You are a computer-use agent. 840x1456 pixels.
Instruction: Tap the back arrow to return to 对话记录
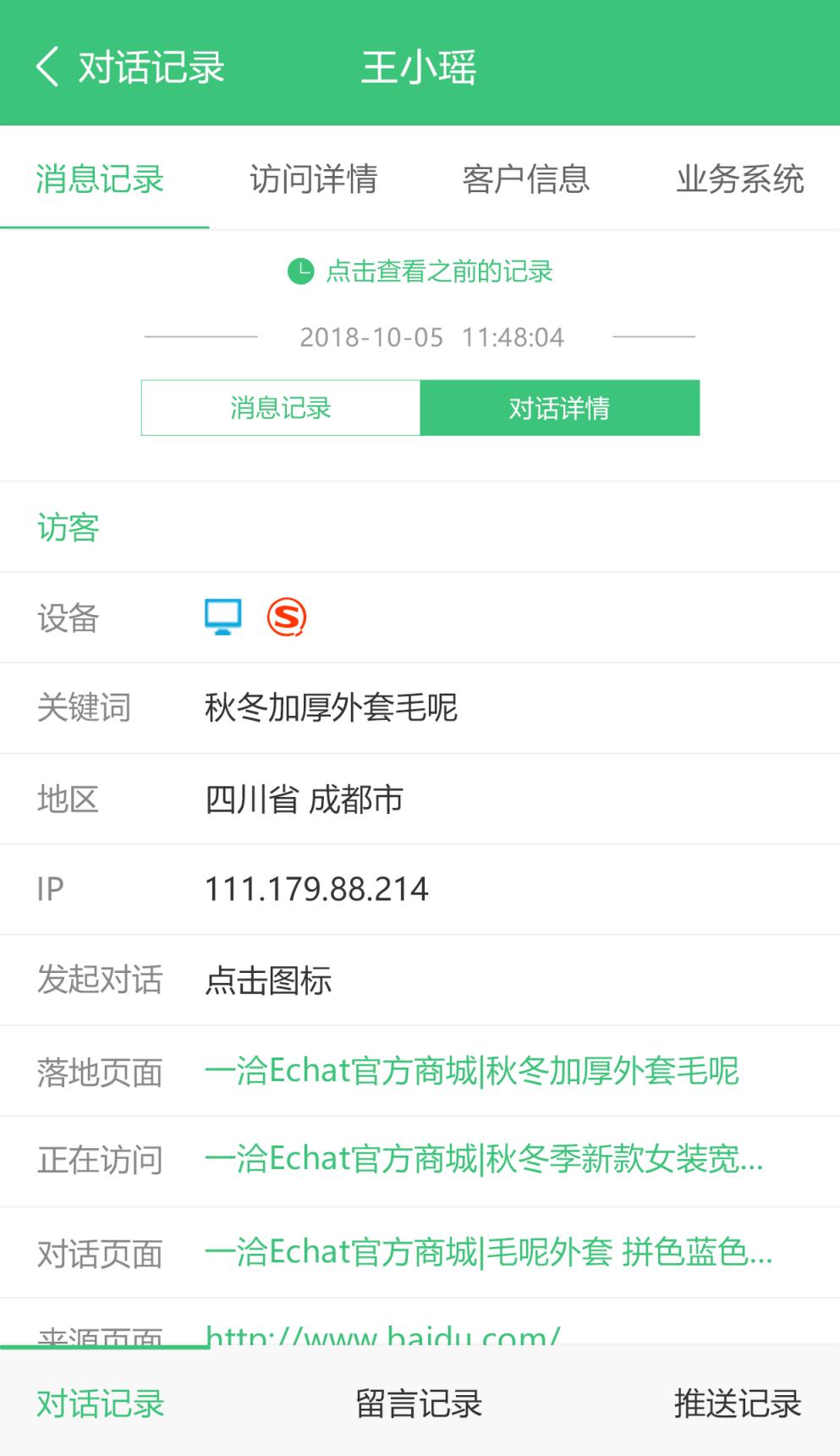pyautogui.click(x=47, y=65)
